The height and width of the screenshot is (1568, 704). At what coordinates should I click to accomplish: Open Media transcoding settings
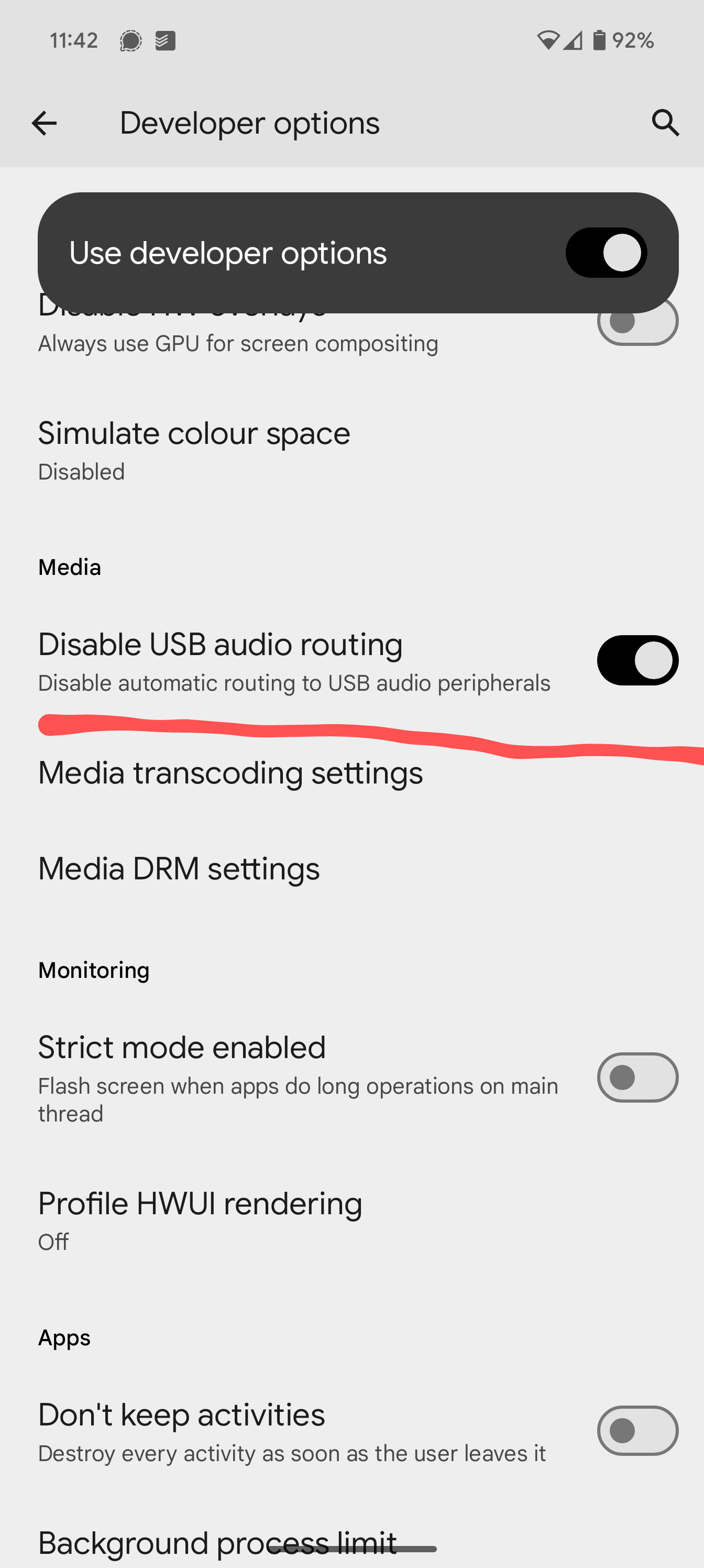coord(351,773)
